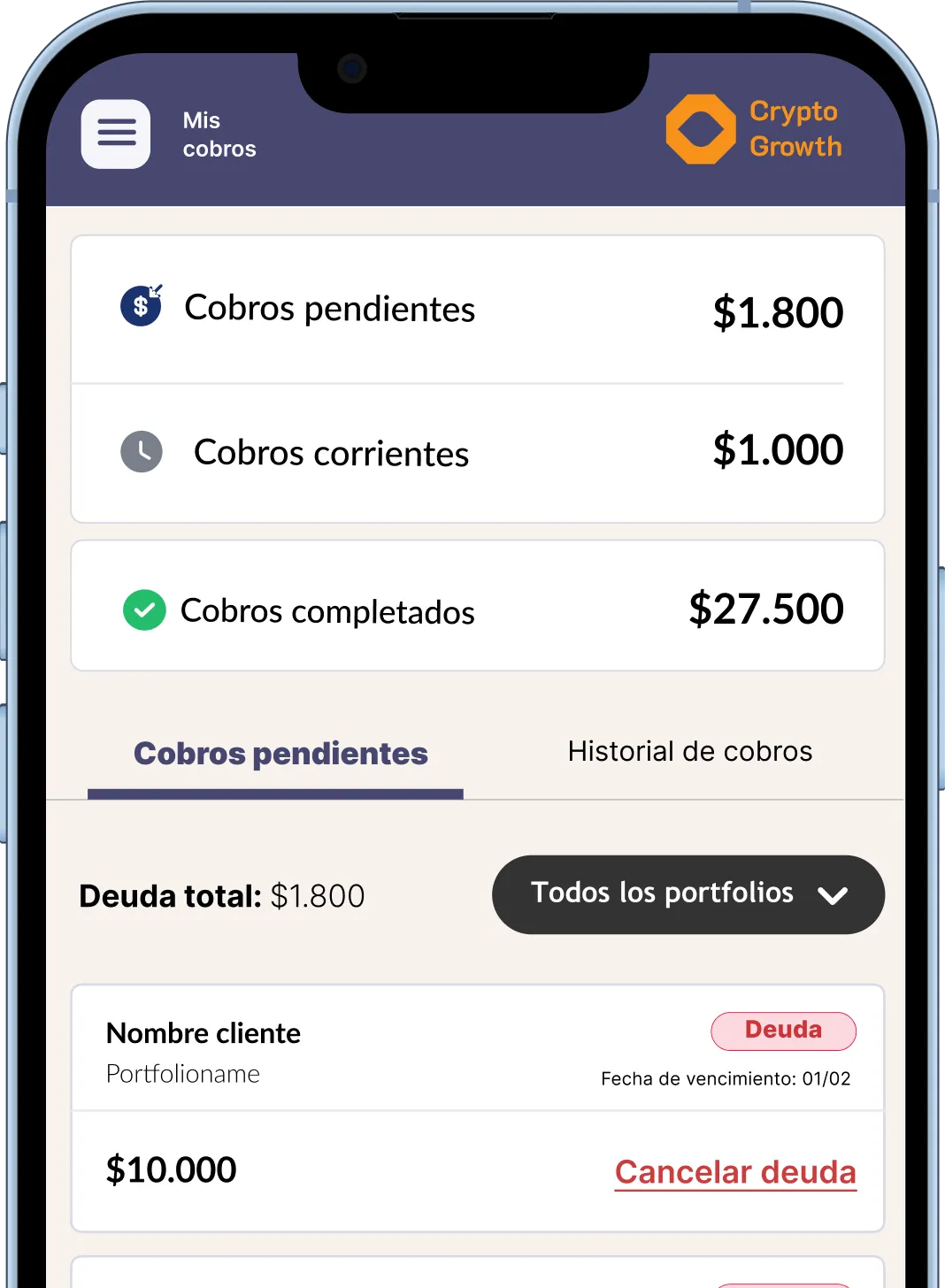Switch to the Historial de cobros tab
Screen dimensions: 945x1288
689,751
